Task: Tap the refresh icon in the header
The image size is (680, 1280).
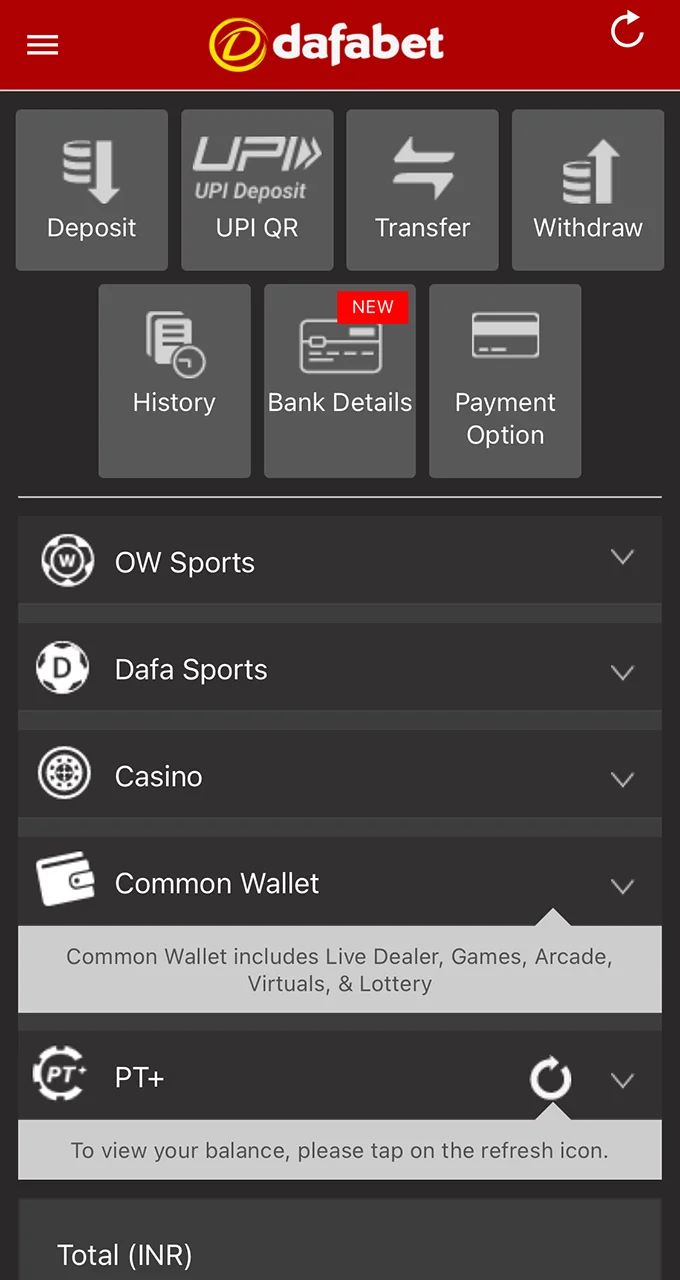Action: (x=627, y=30)
